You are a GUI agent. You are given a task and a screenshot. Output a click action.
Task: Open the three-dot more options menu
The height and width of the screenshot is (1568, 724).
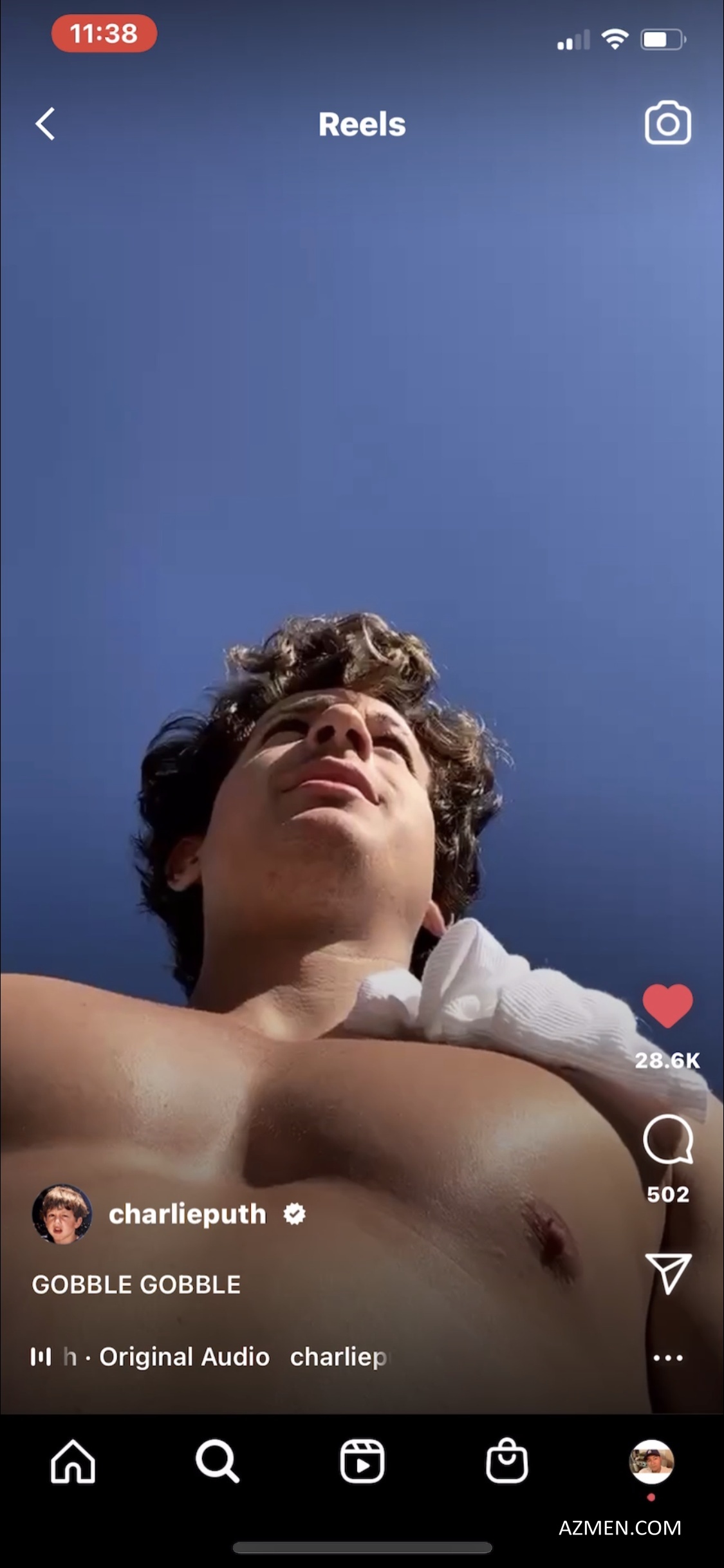point(667,1358)
